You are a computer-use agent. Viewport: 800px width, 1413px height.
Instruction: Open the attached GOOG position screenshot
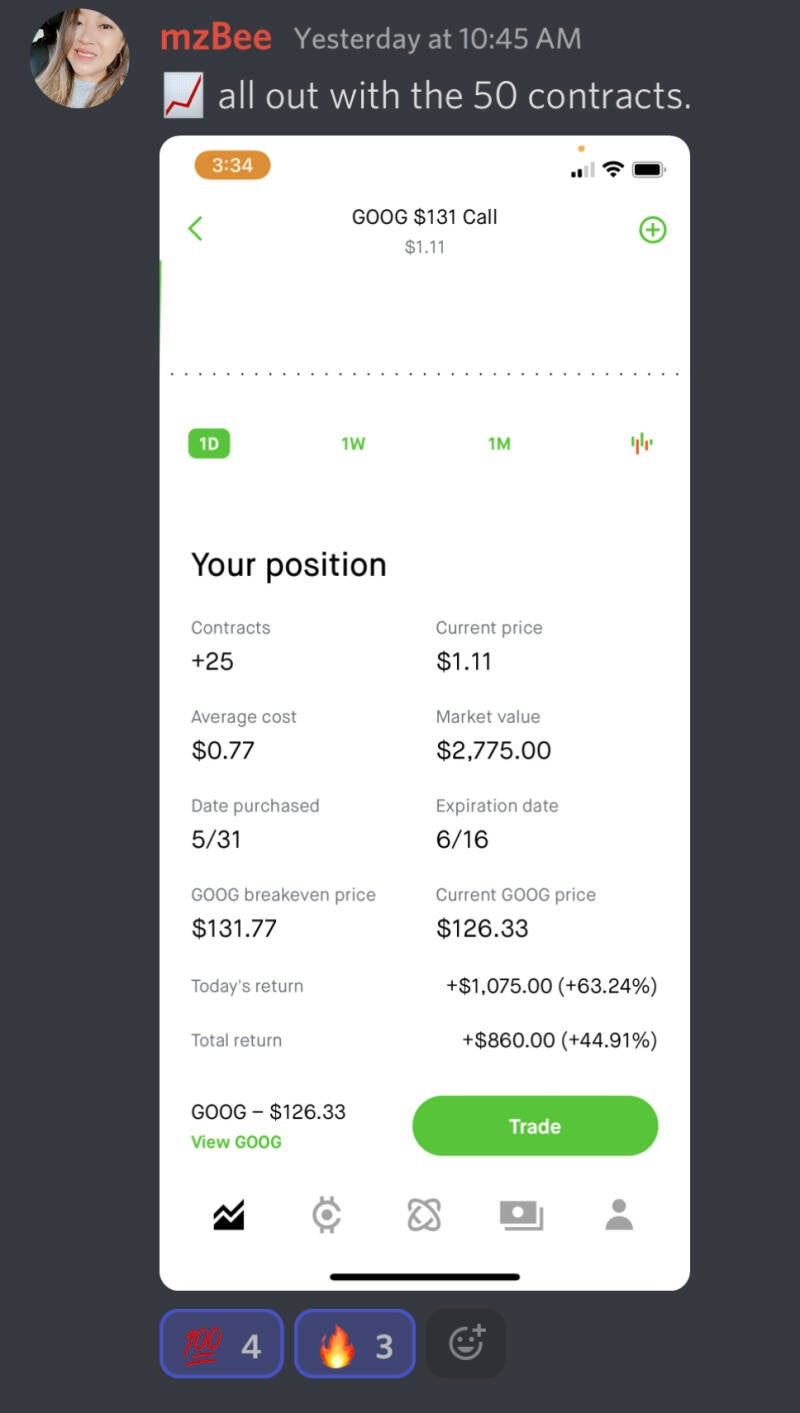click(x=424, y=713)
